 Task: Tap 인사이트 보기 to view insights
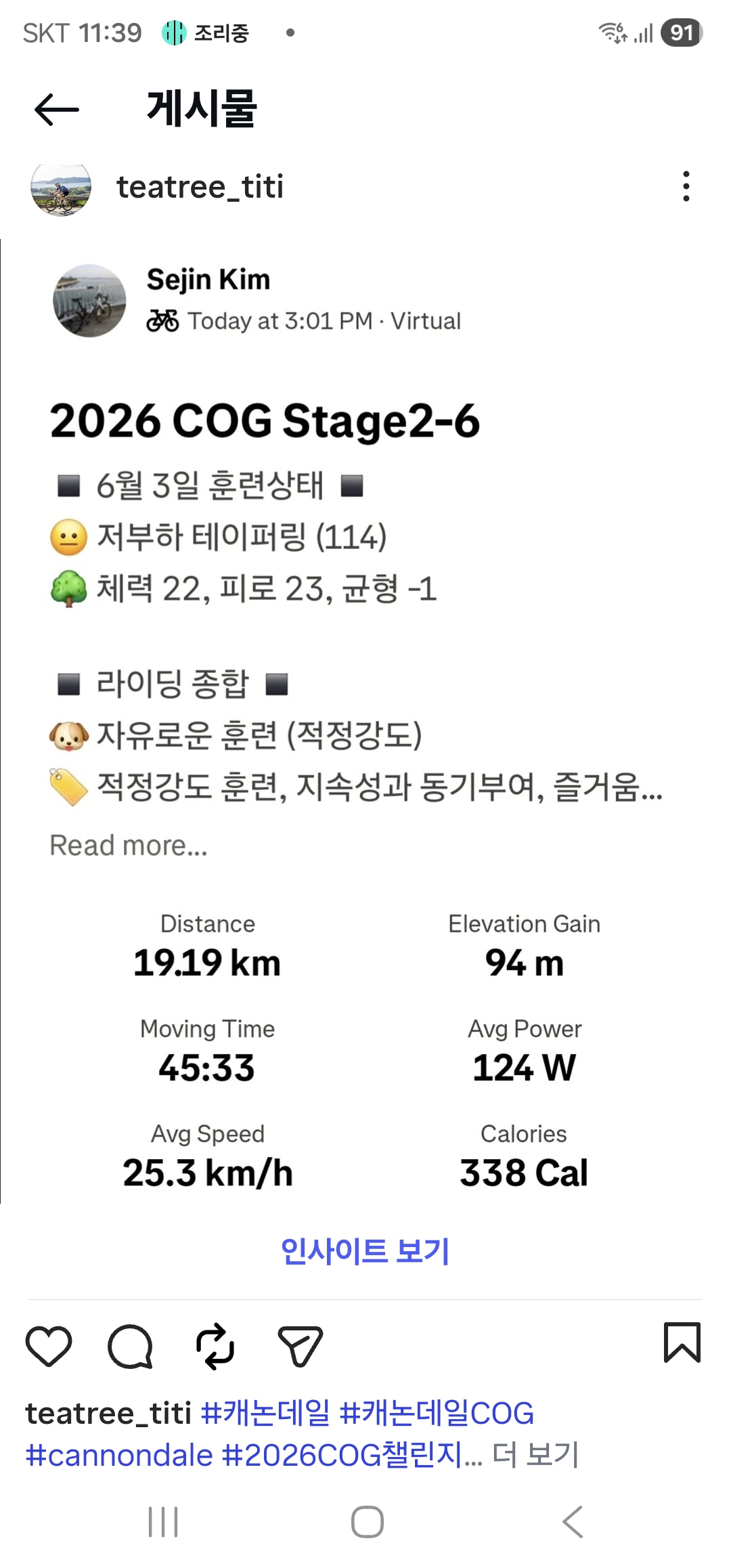pyautogui.click(x=365, y=1250)
